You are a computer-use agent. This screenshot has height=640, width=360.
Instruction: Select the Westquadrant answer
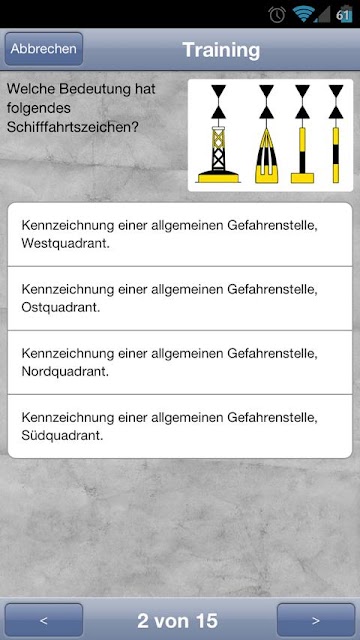click(x=180, y=234)
